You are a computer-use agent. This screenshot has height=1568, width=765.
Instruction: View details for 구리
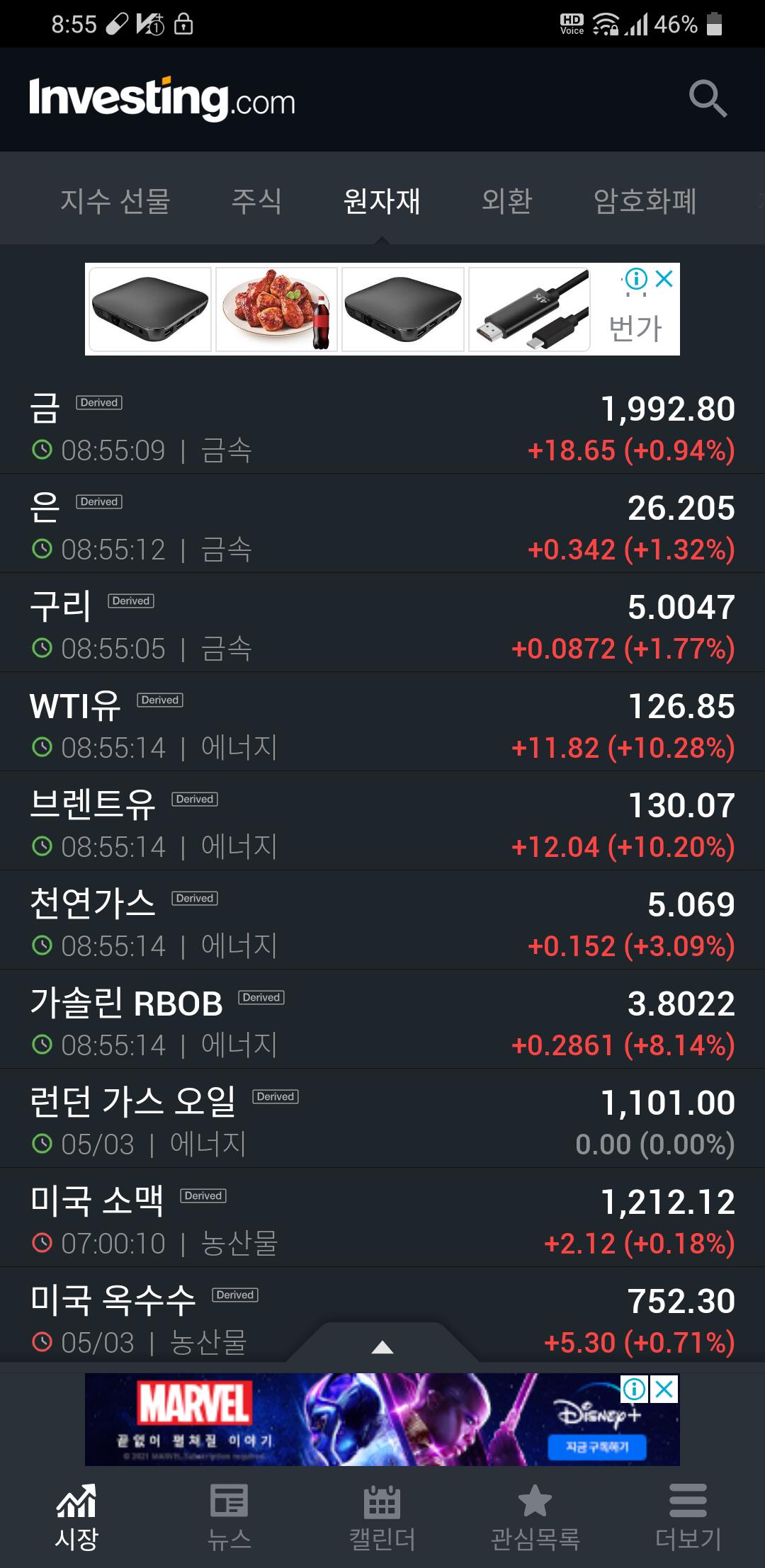tap(382, 623)
